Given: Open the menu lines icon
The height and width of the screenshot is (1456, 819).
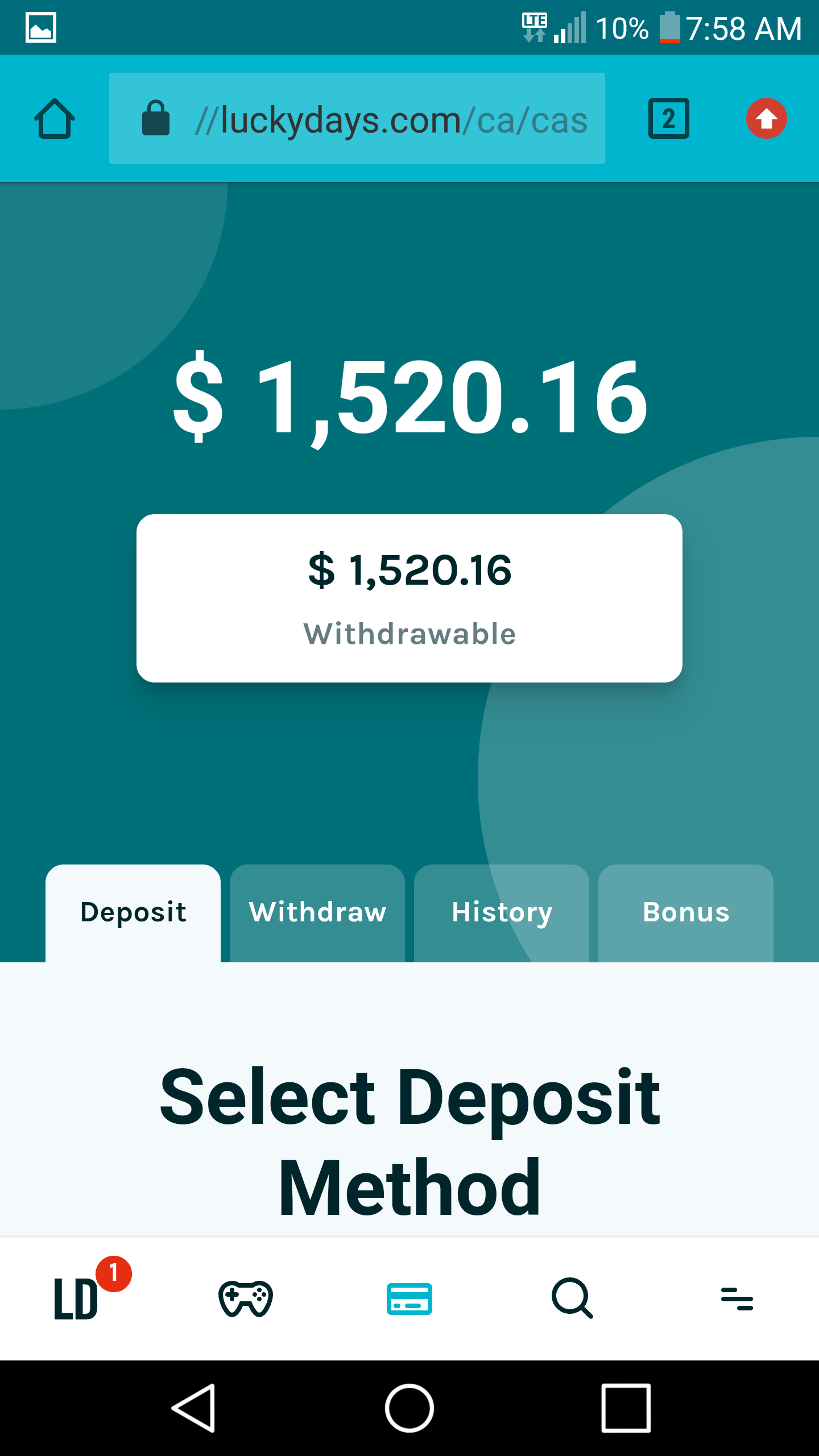Looking at the screenshot, I should coord(737,1298).
